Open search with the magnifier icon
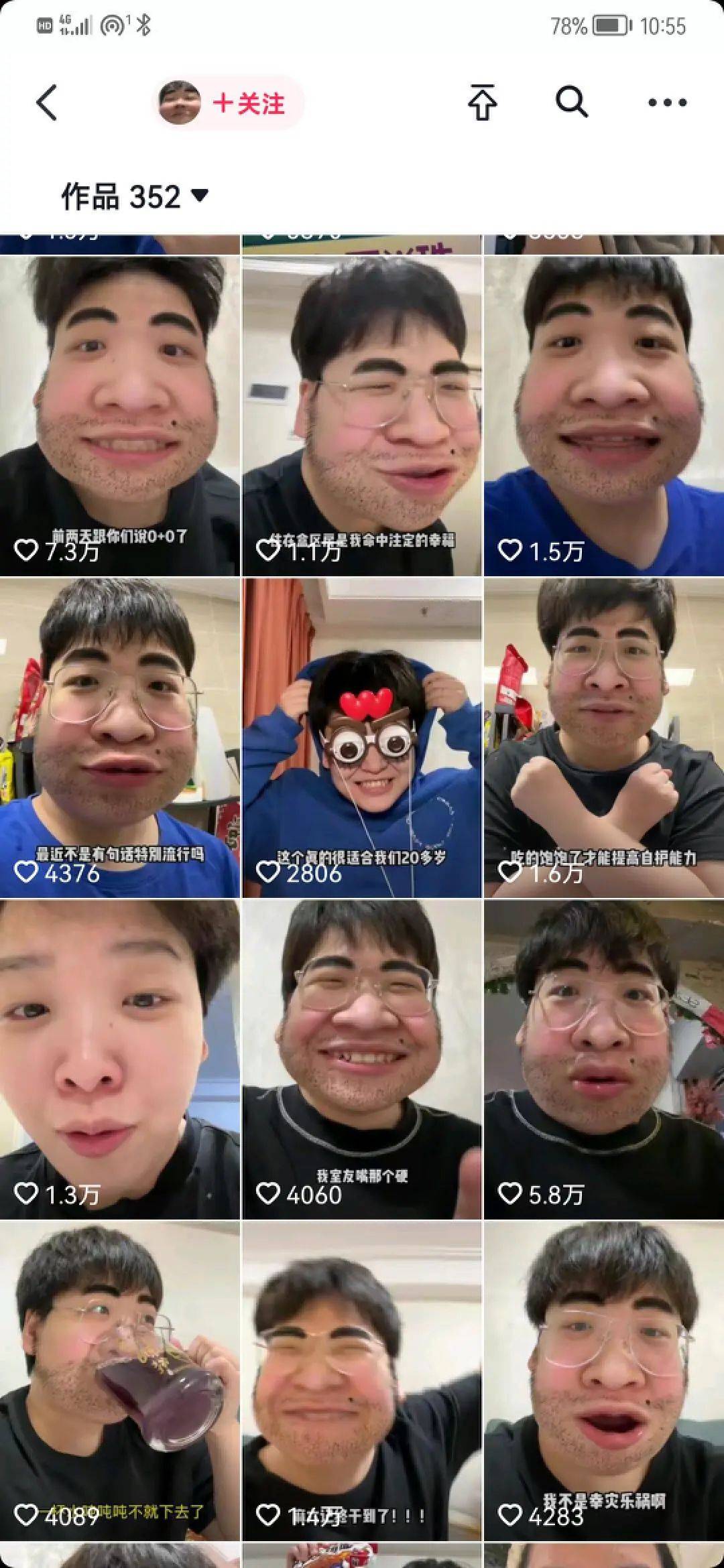The image size is (724, 1568). pos(571,103)
